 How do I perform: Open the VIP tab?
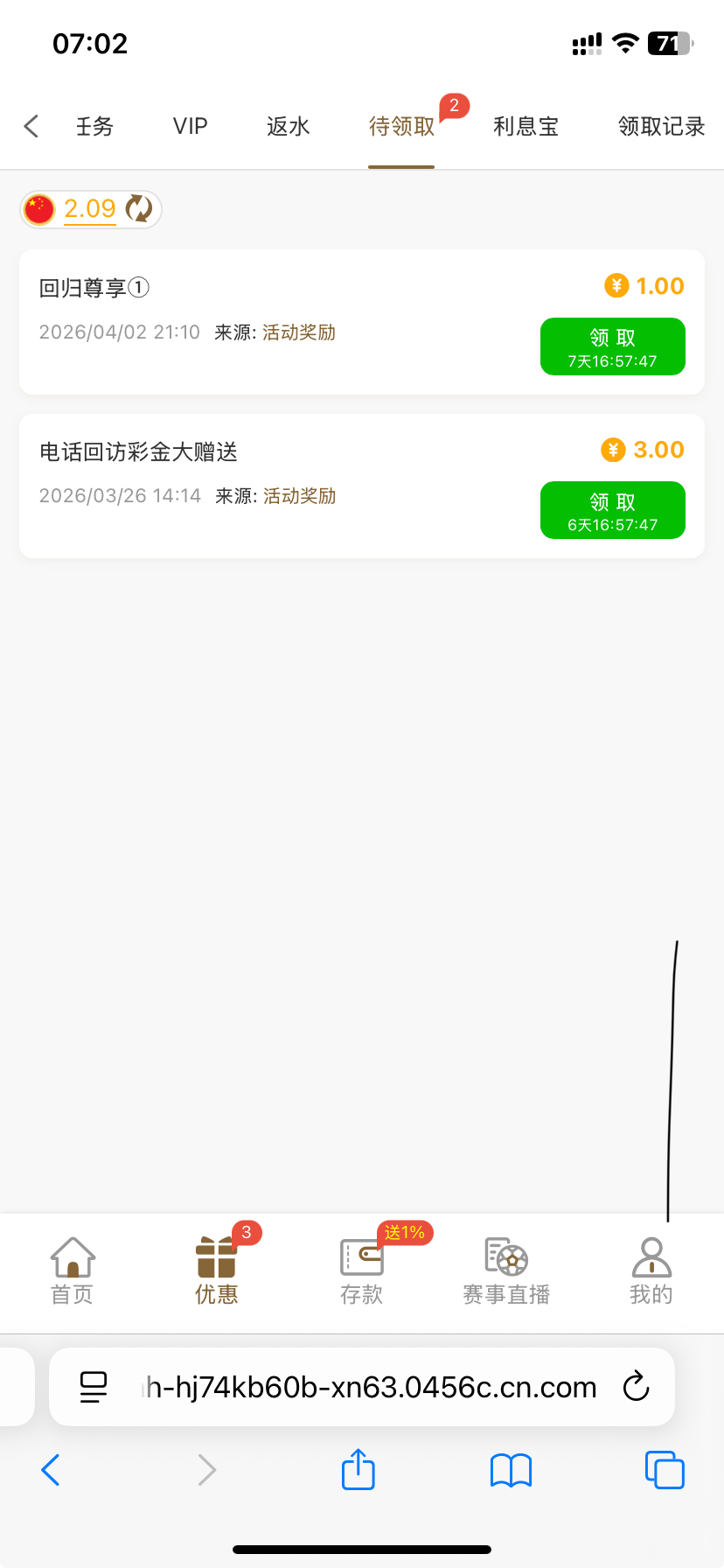[x=190, y=127]
